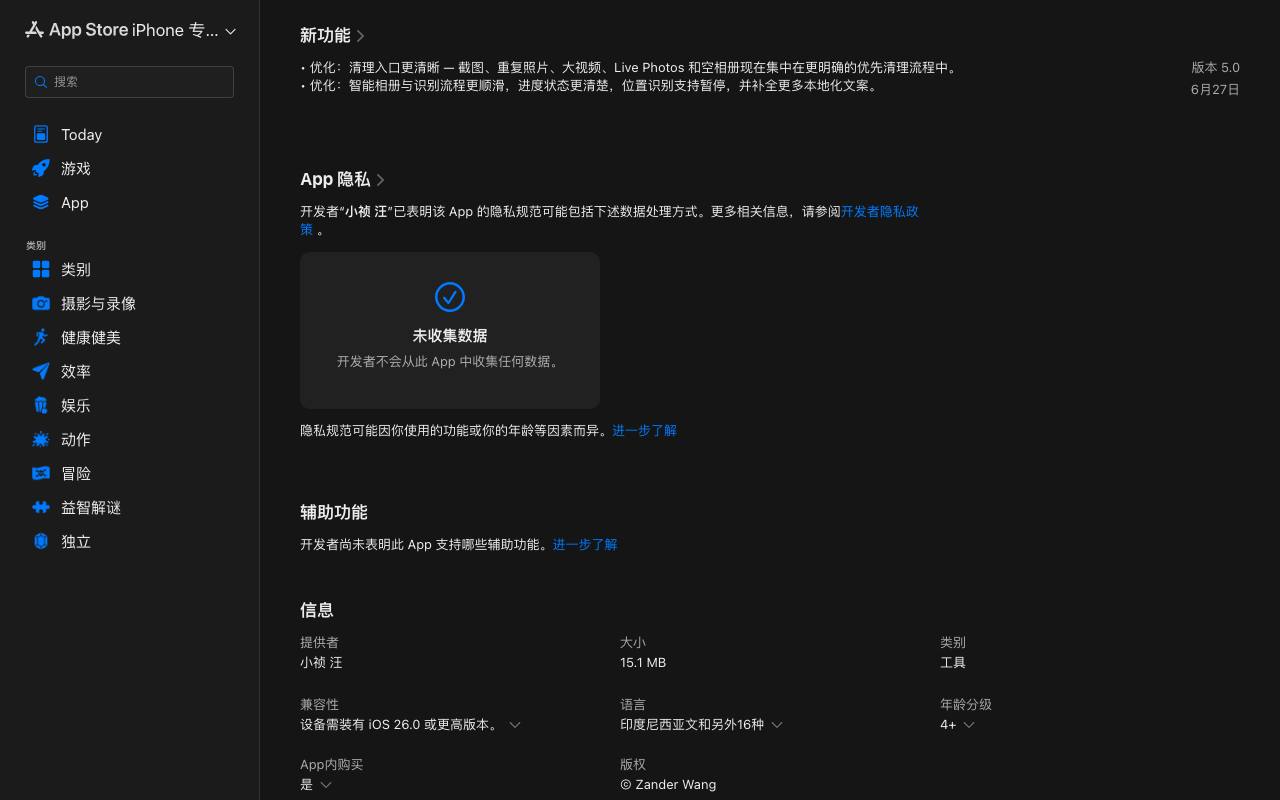Image resolution: width=1280 pixels, height=800 pixels.
Task: Open the 新功能 version history
Action: 333,35
